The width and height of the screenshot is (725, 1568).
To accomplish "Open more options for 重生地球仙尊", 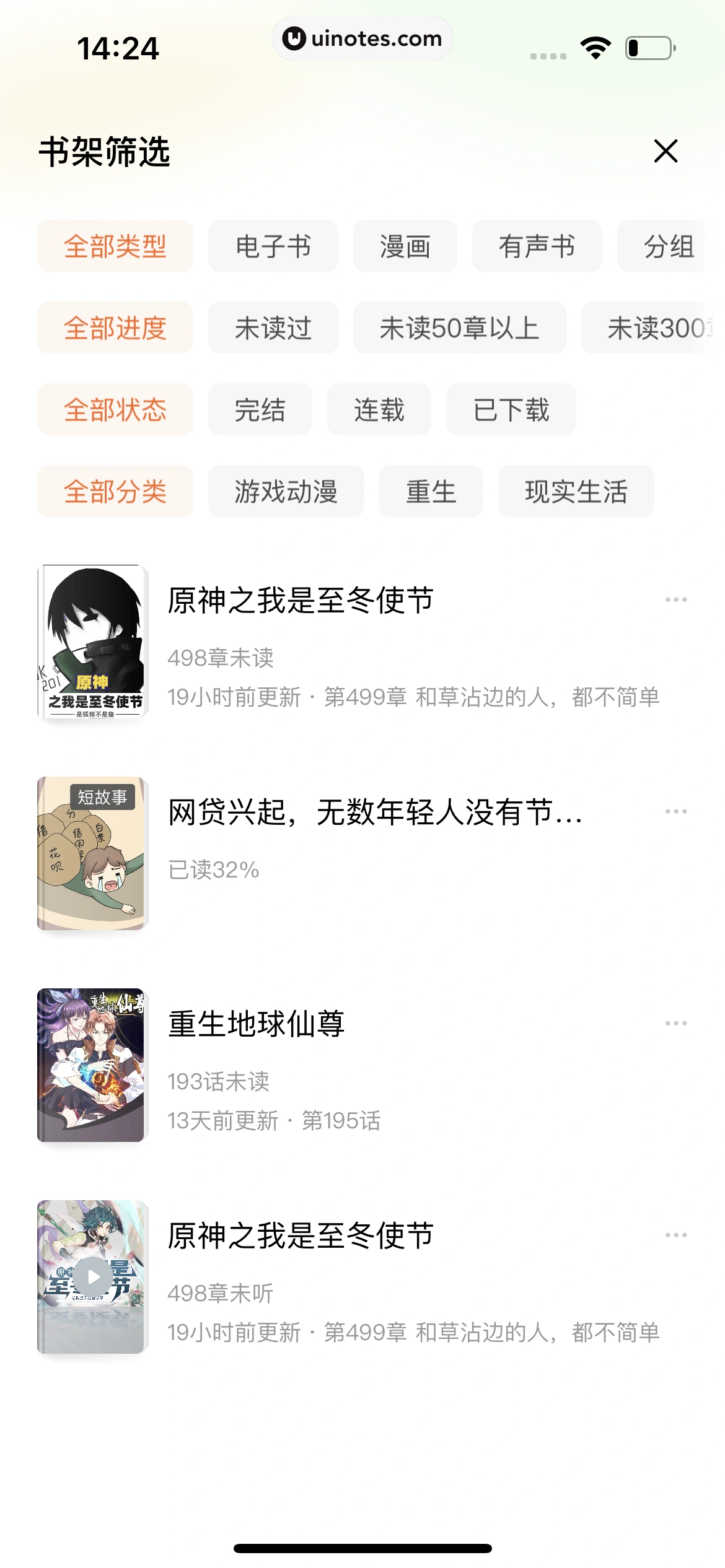I will point(675,1023).
